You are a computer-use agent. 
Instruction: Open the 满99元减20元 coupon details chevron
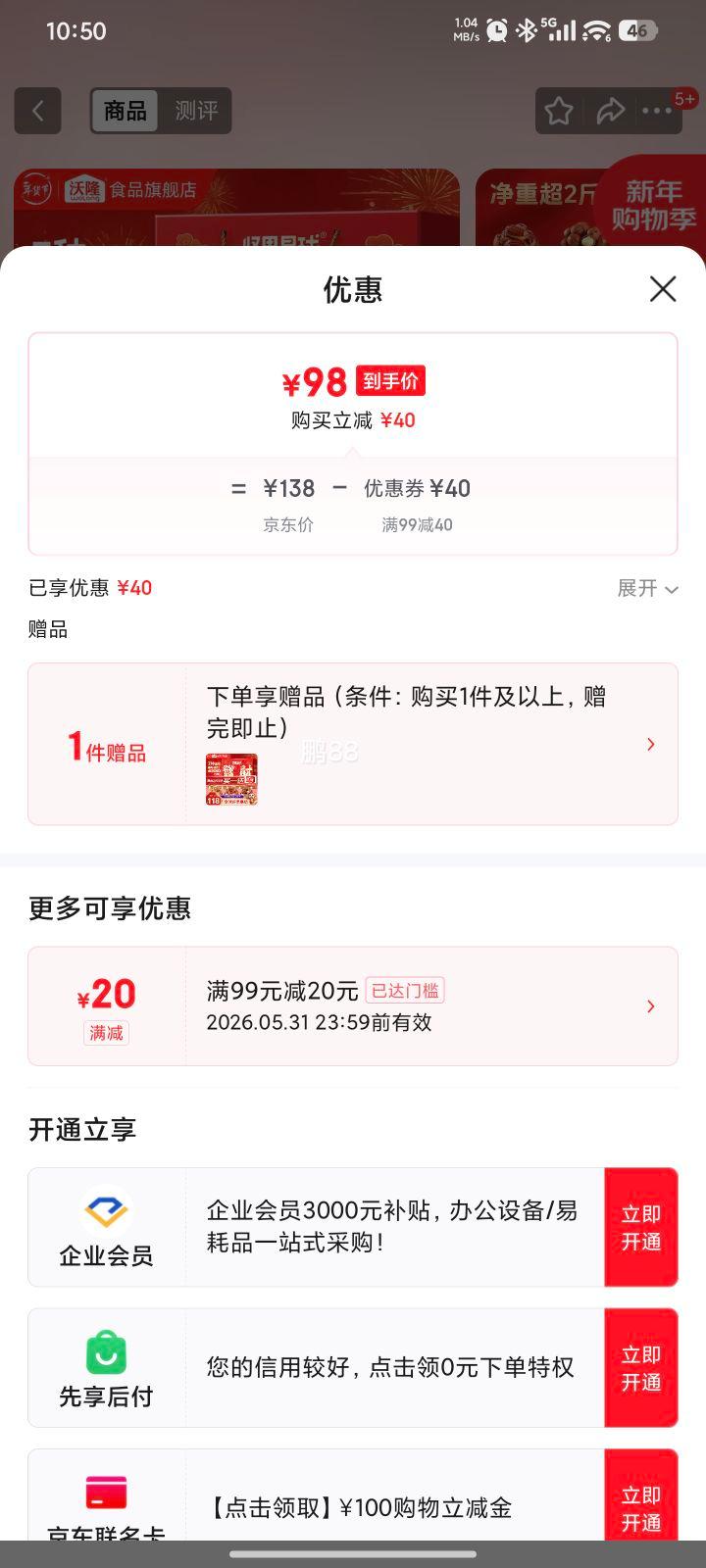click(x=650, y=1006)
